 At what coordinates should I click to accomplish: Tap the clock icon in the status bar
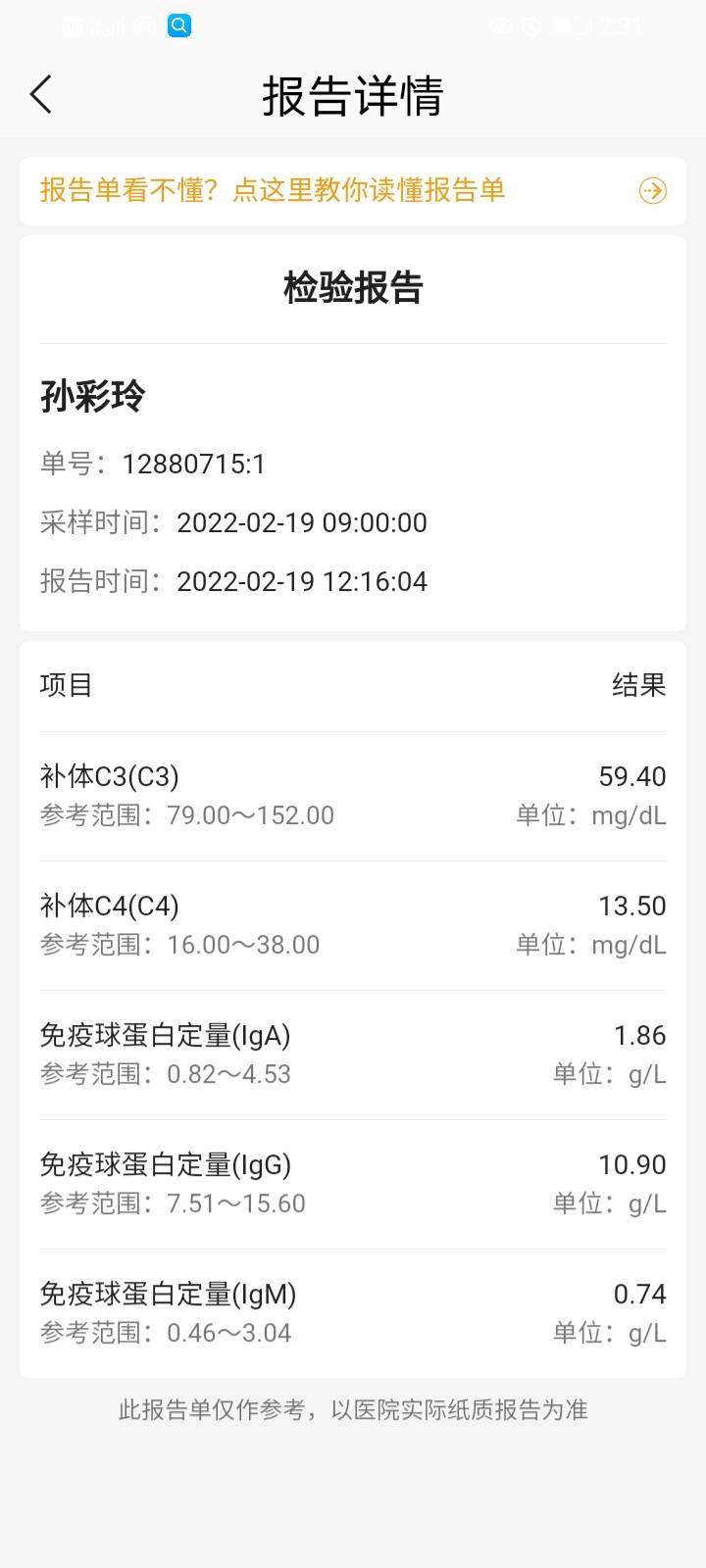pyautogui.click(x=532, y=24)
